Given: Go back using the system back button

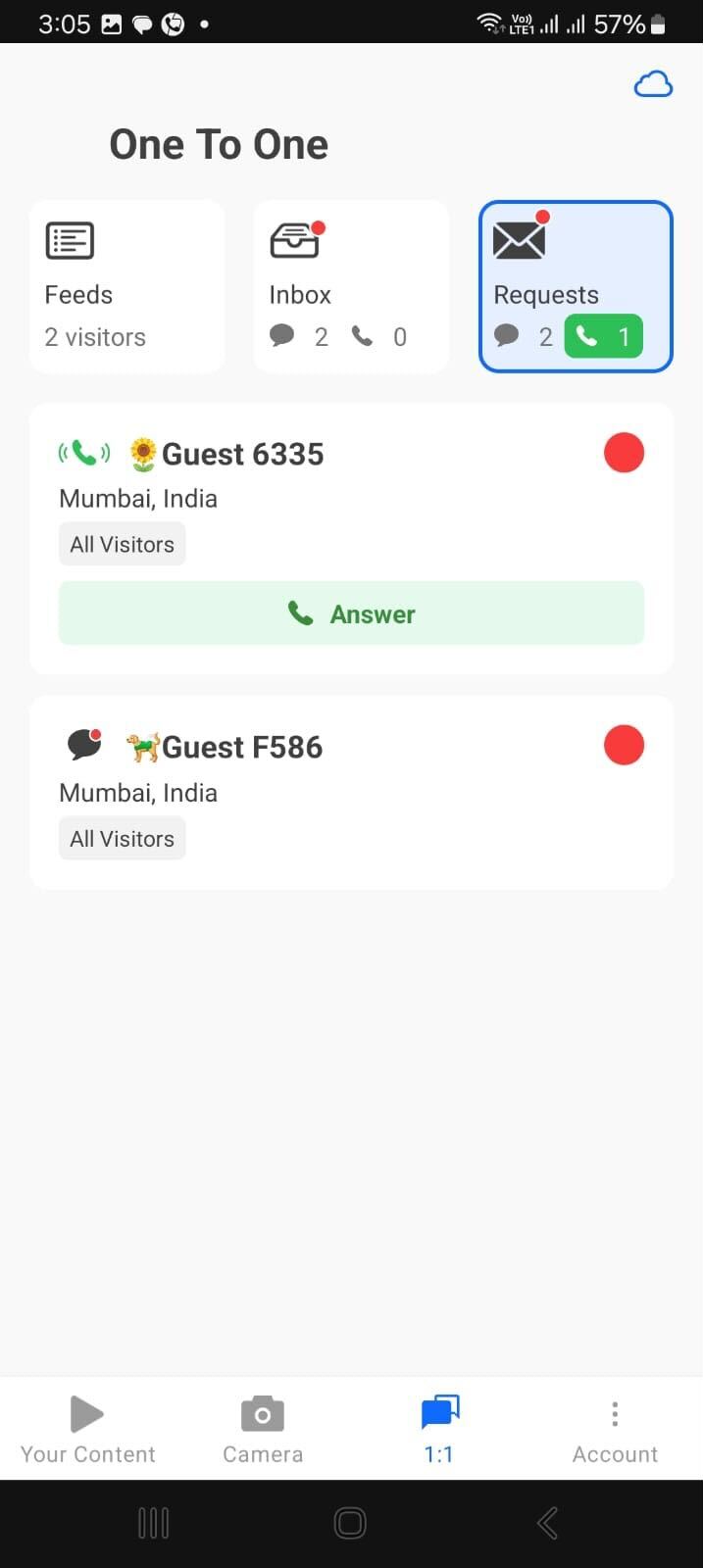Looking at the screenshot, I should (548, 1523).
